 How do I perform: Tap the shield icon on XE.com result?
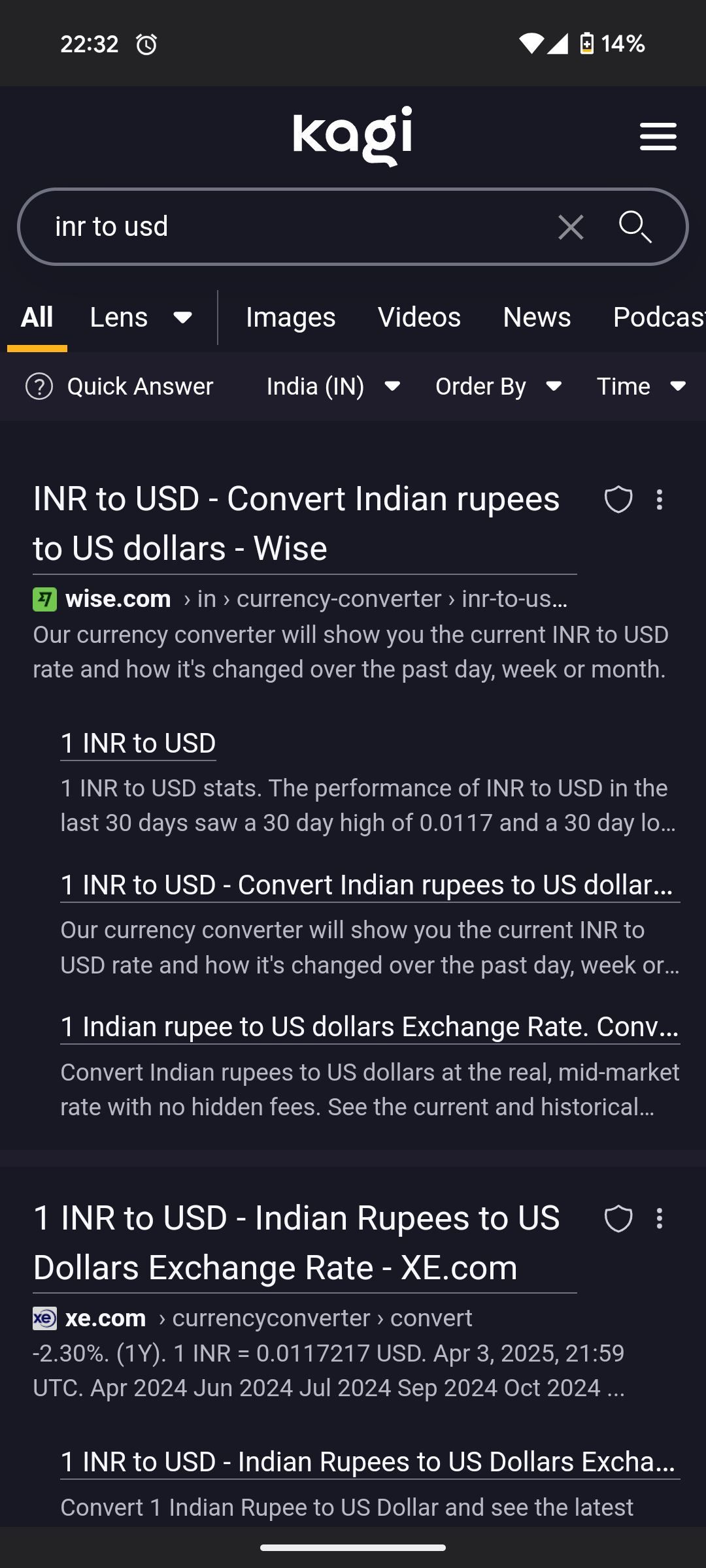(618, 1218)
